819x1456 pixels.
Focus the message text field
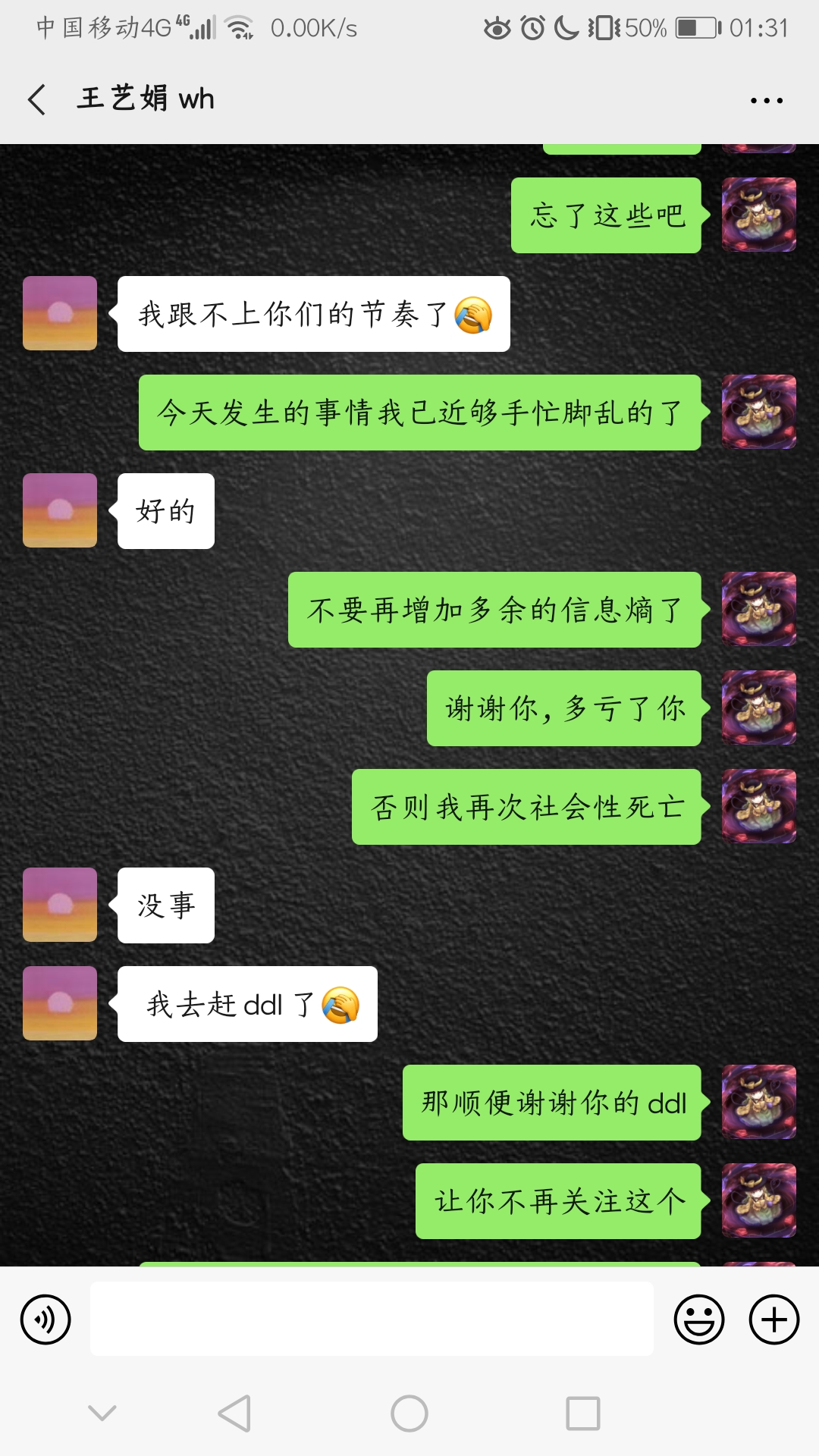tap(372, 1319)
